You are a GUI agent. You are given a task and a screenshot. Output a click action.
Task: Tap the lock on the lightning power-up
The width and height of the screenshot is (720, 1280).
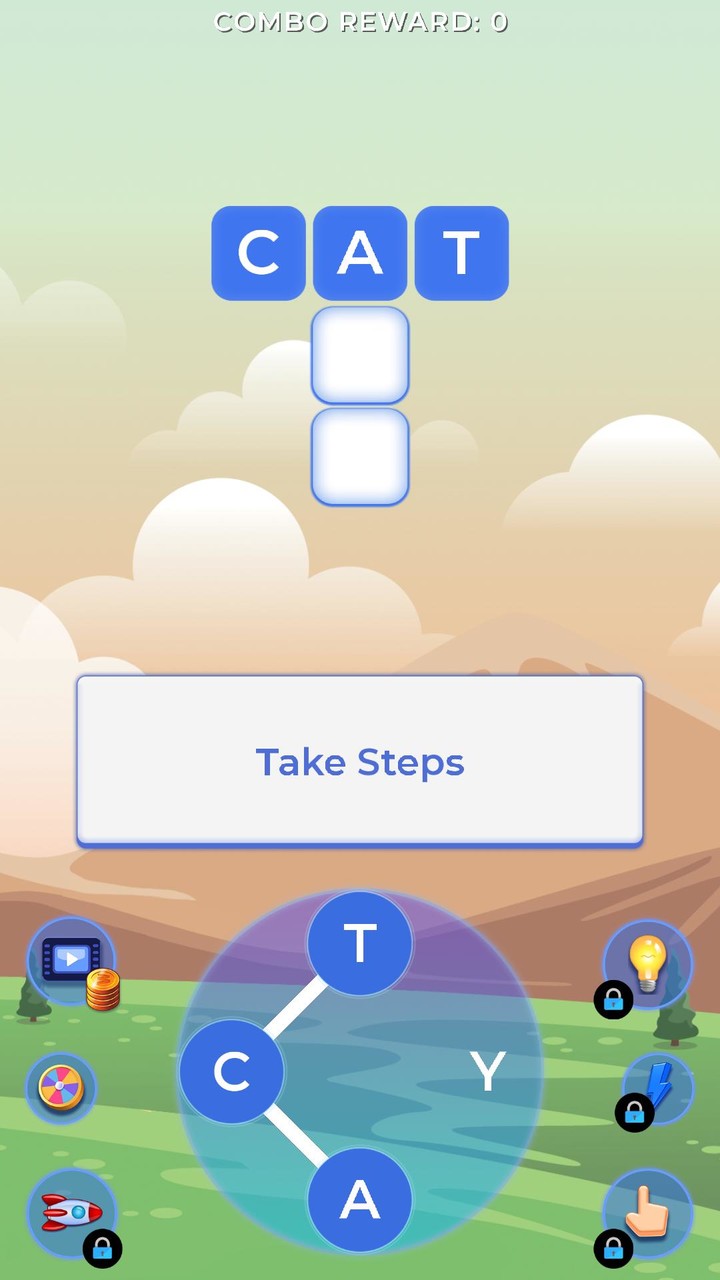coord(633,1110)
